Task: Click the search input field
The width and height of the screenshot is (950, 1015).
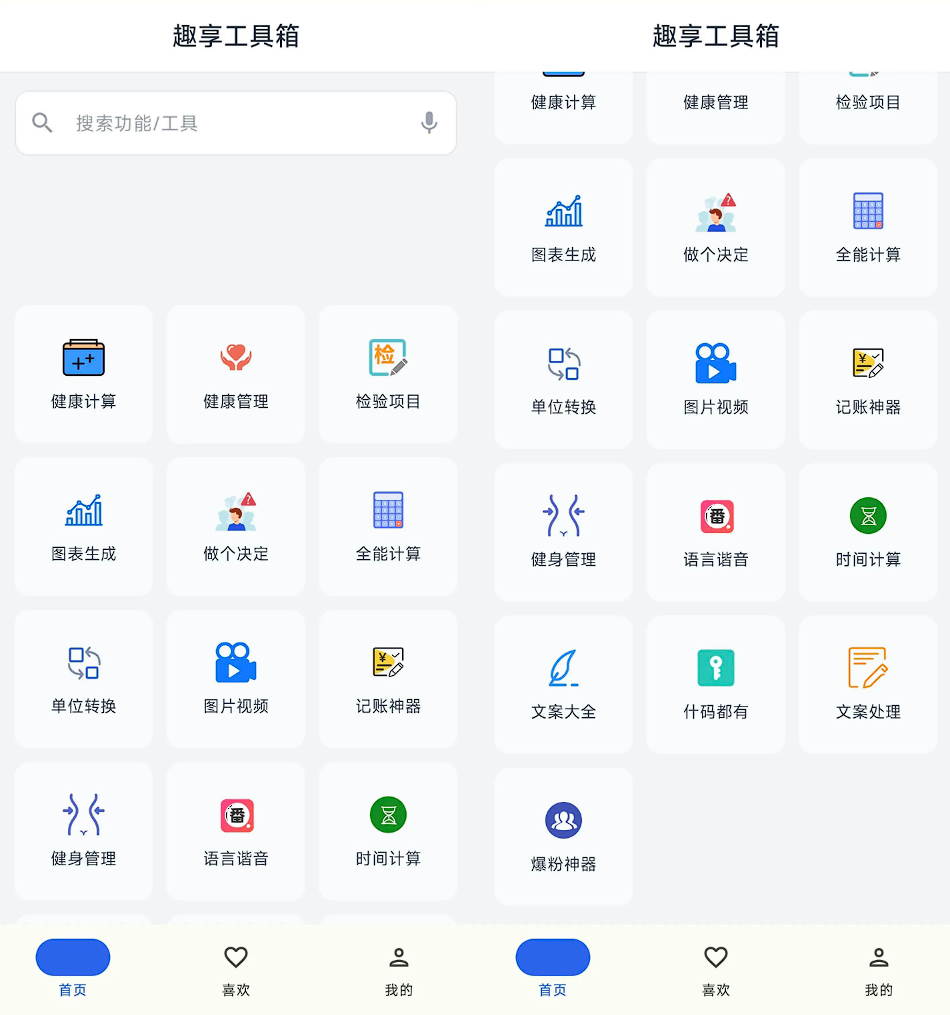Action: 200,122
